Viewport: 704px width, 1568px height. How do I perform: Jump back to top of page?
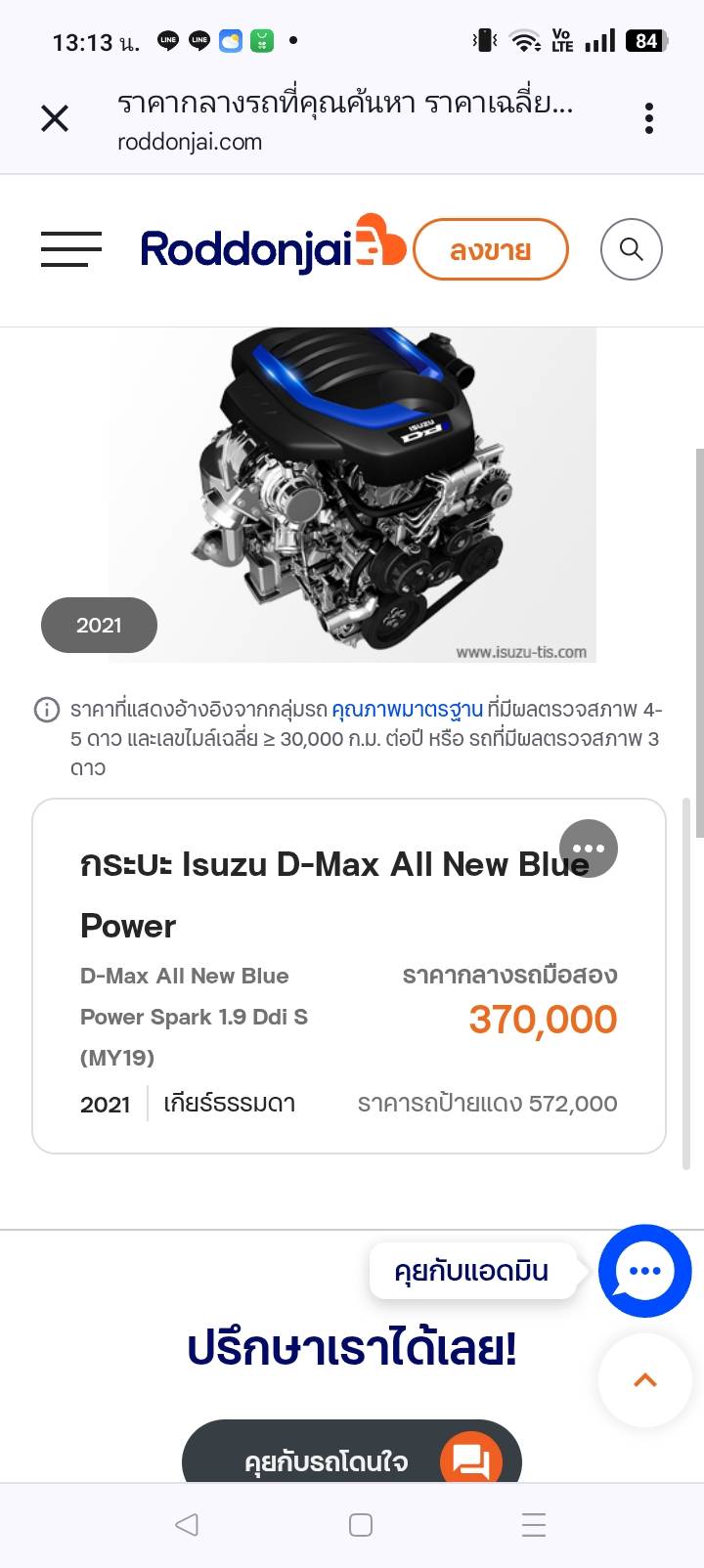645,1380
